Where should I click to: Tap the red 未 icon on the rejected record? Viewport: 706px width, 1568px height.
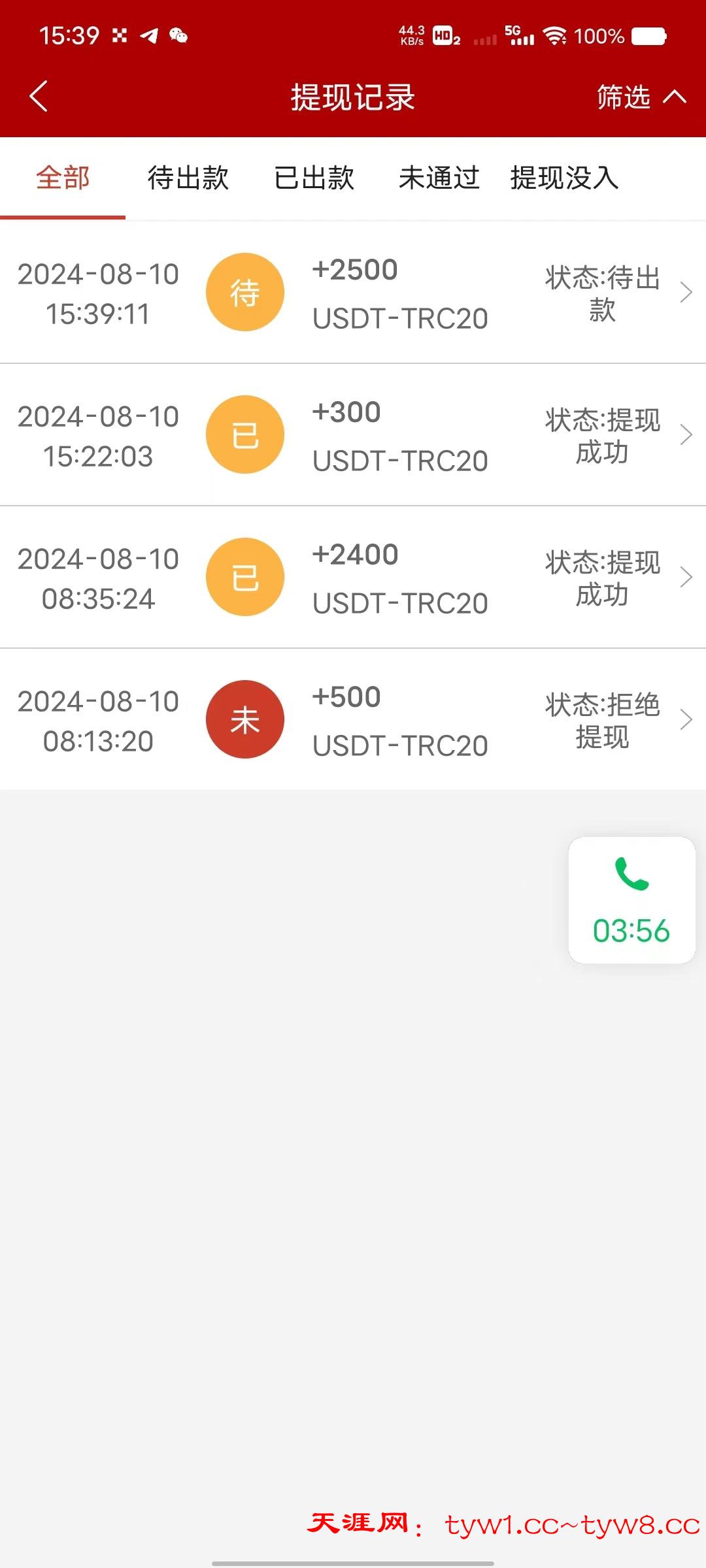pos(245,719)
